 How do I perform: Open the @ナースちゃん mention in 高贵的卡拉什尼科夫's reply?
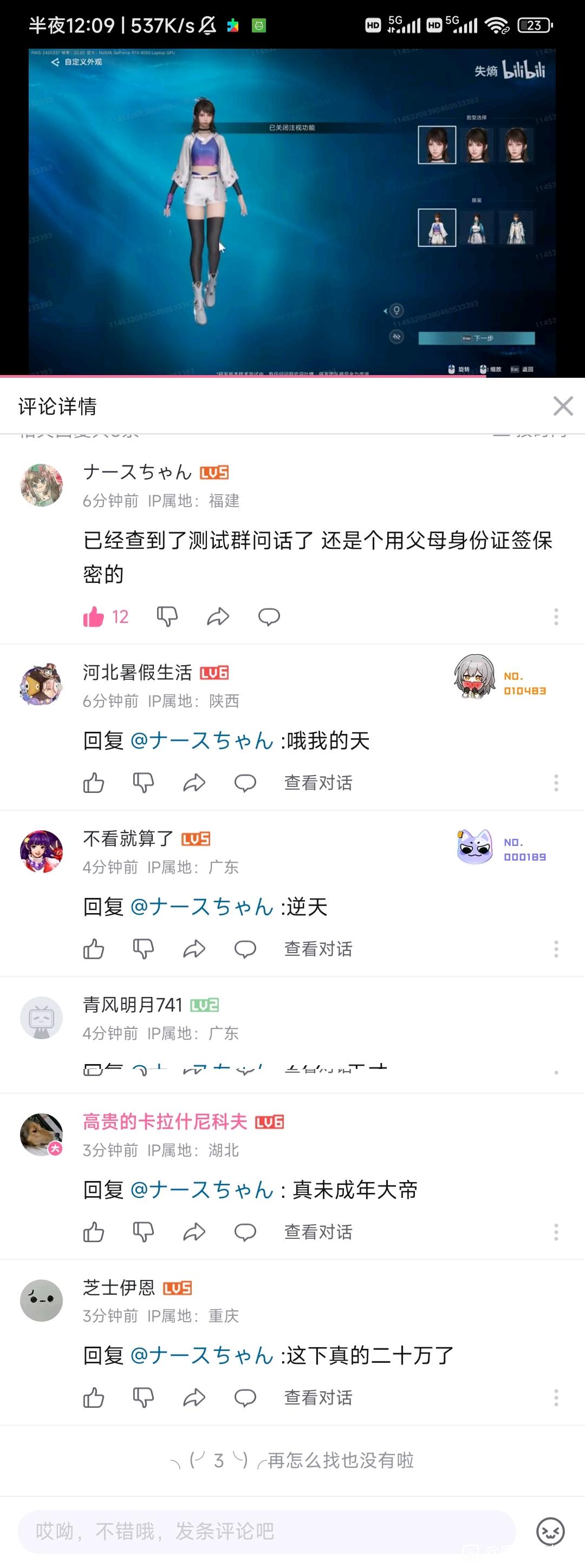[x=201, y=1190]
